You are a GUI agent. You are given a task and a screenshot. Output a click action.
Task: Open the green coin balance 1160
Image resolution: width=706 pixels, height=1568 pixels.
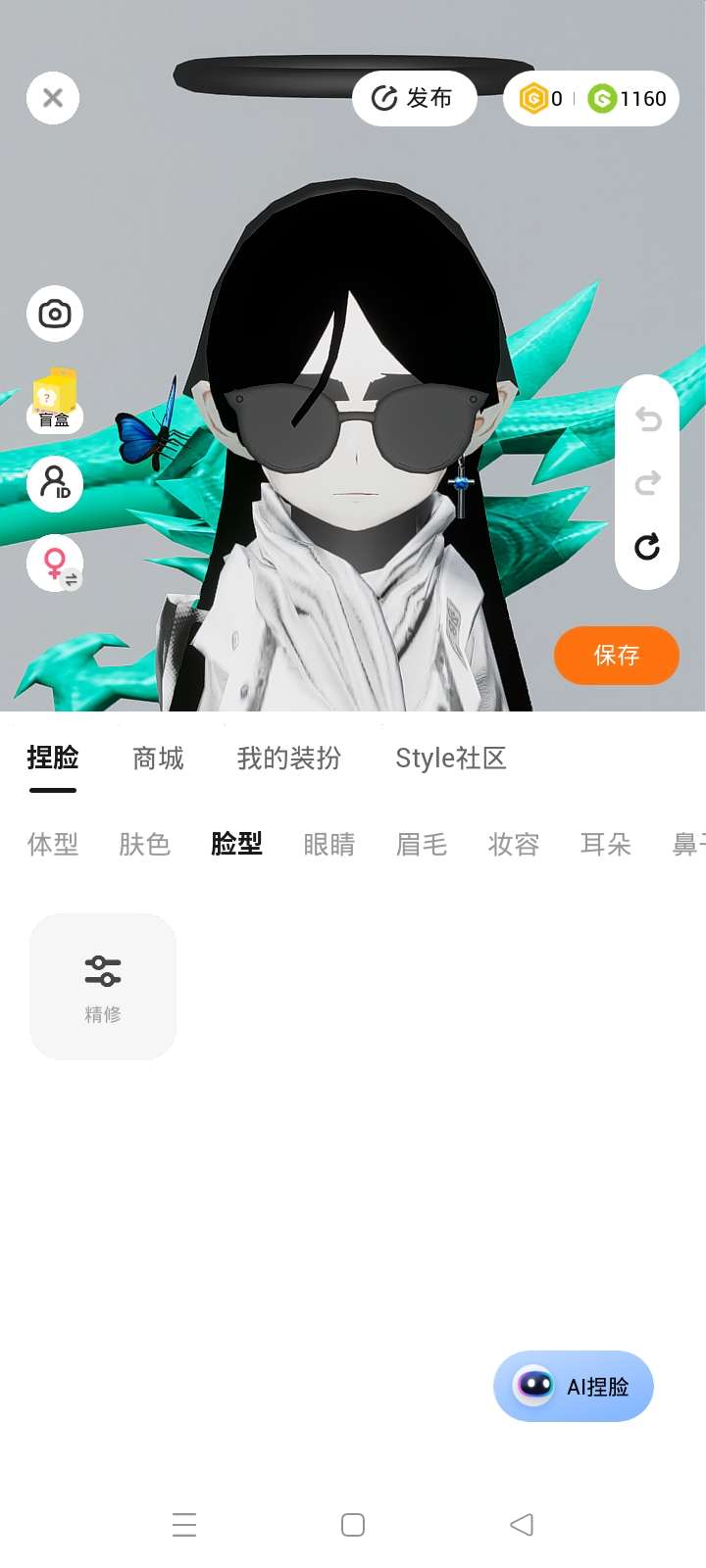pyautogui.click(x=628, y=98)
